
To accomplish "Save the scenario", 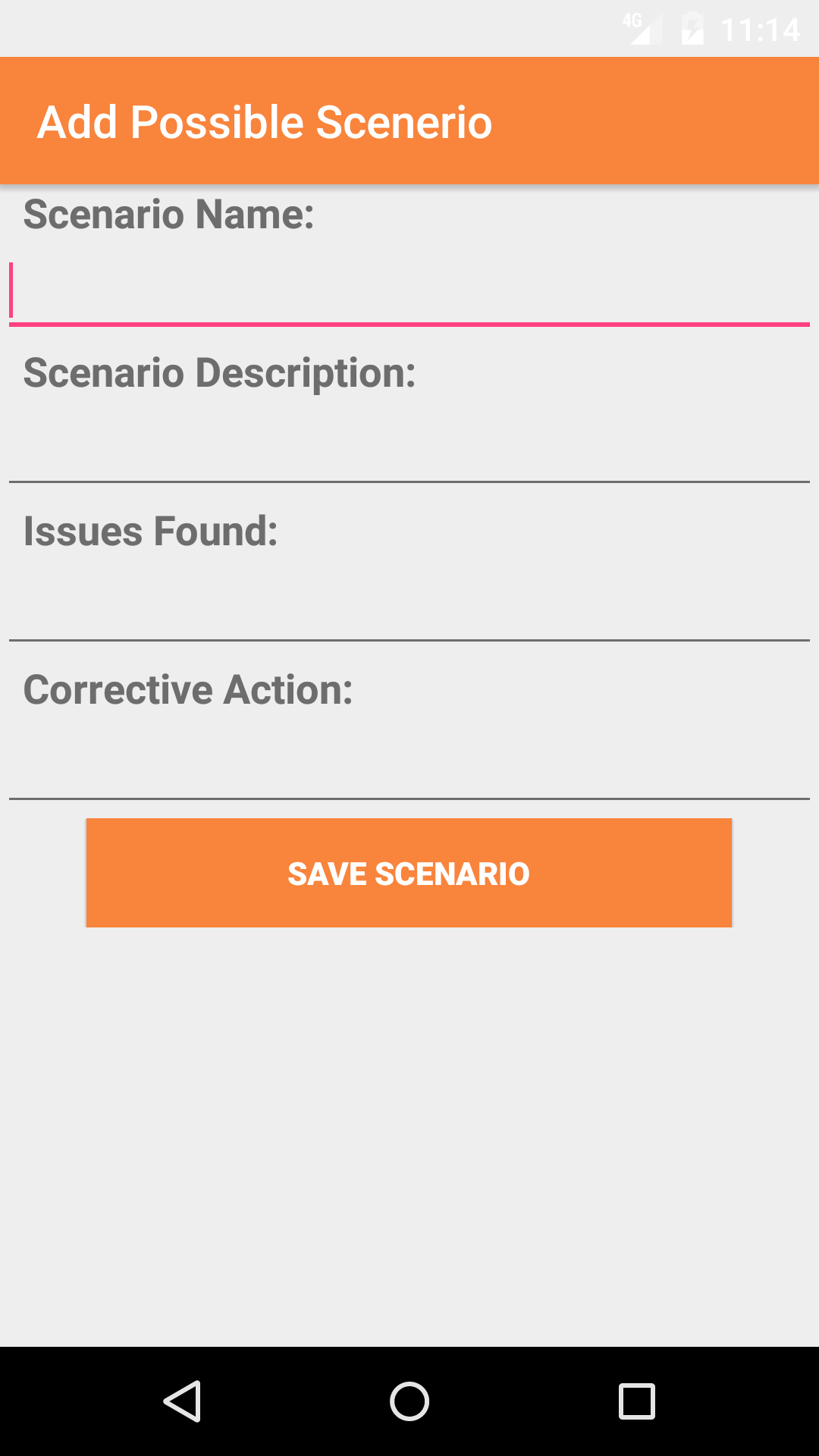I will pyautogui.click(x=409, y=873).
